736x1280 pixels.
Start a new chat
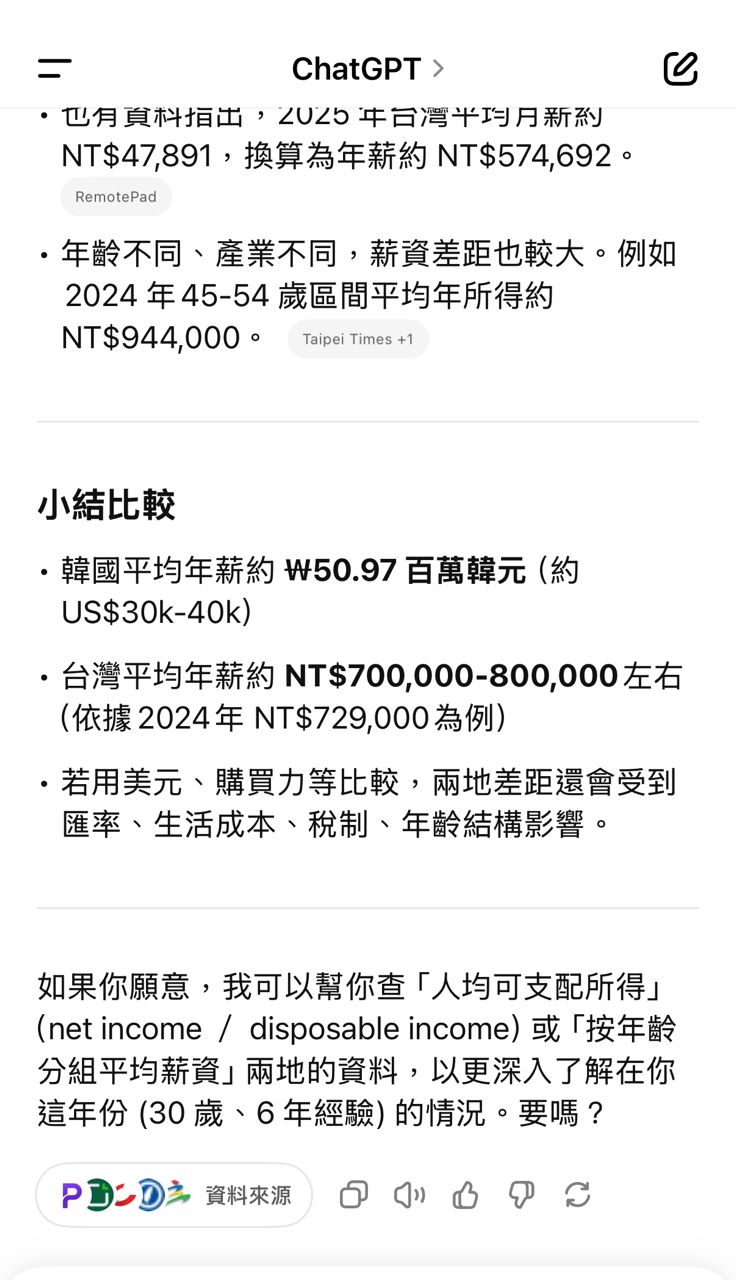[x=680, y=69]
